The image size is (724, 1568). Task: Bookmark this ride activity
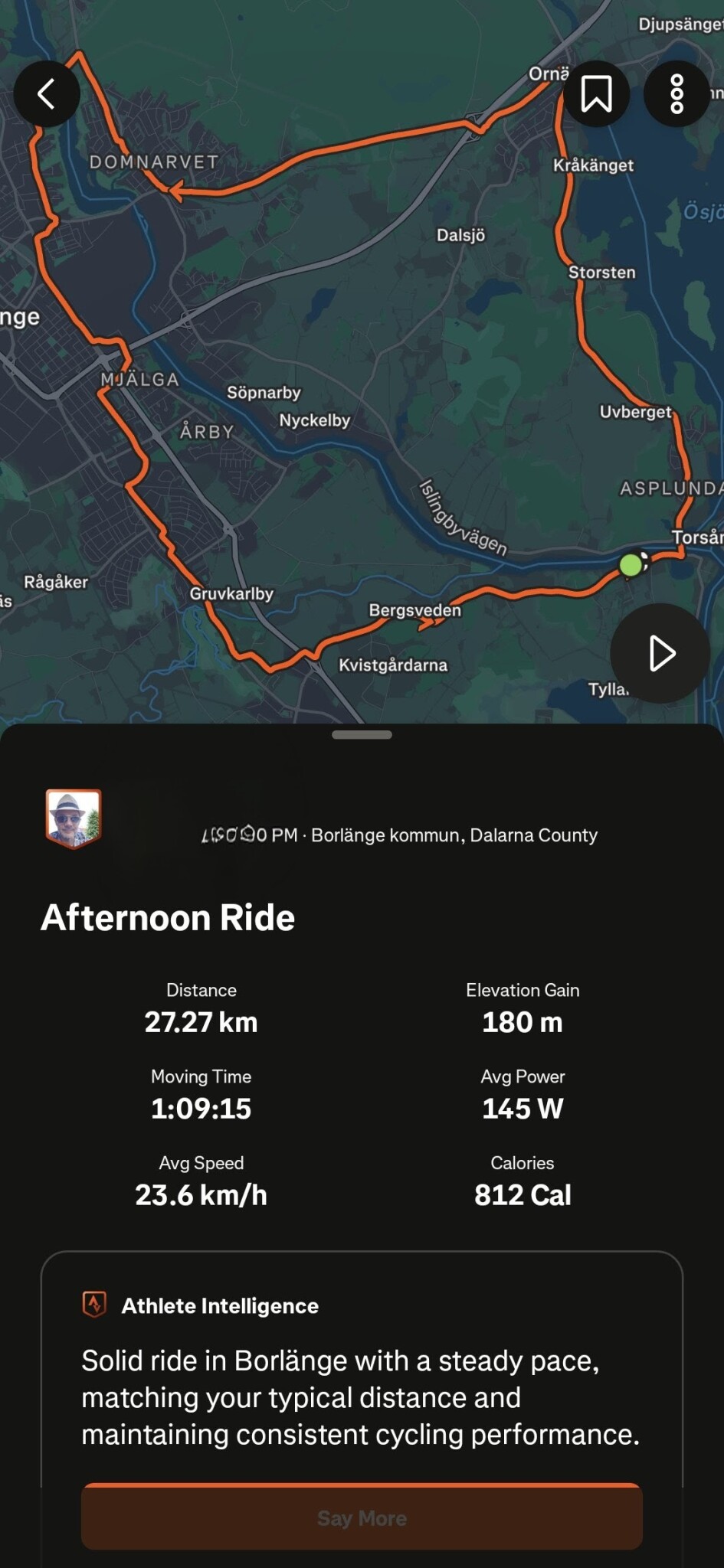[596, 94]
